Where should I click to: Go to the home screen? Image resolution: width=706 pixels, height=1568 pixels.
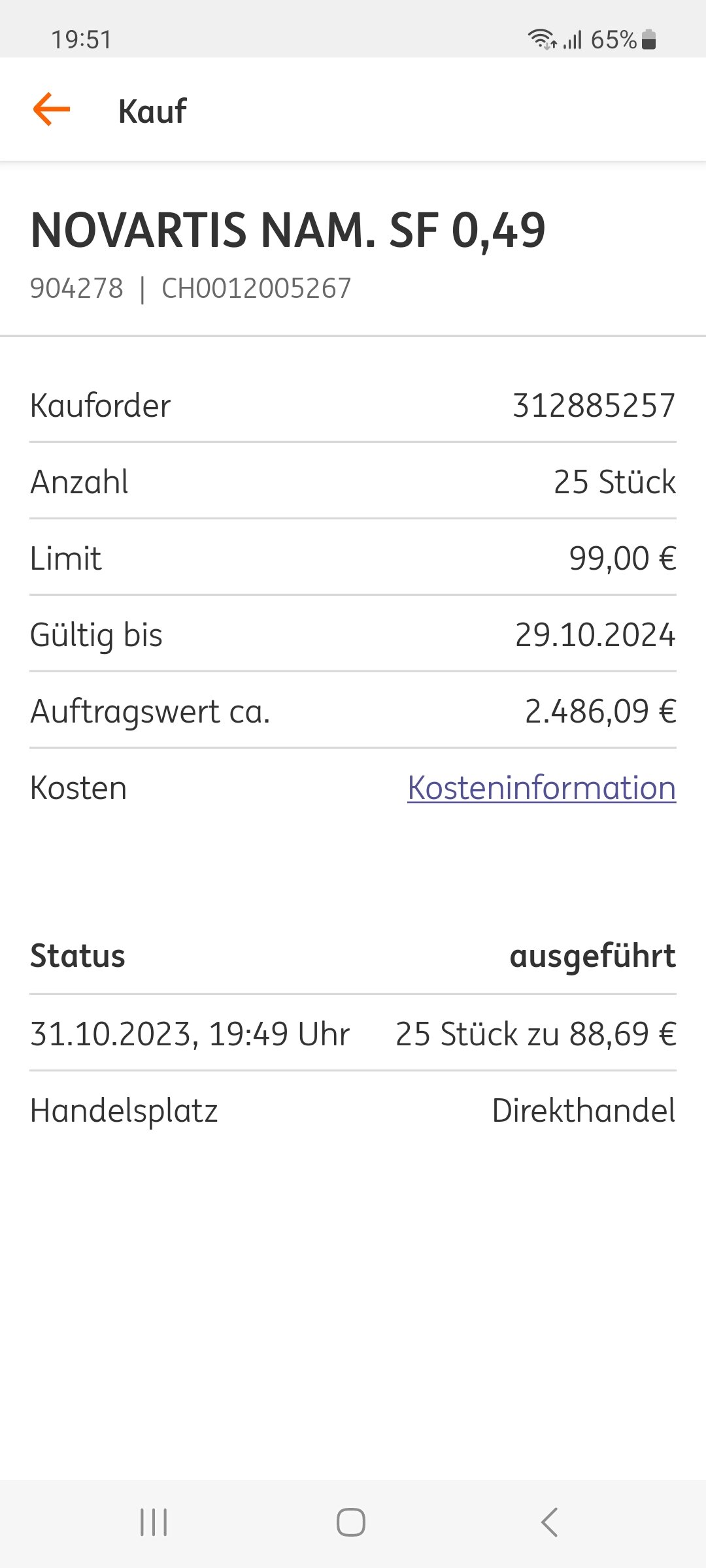351,1522
